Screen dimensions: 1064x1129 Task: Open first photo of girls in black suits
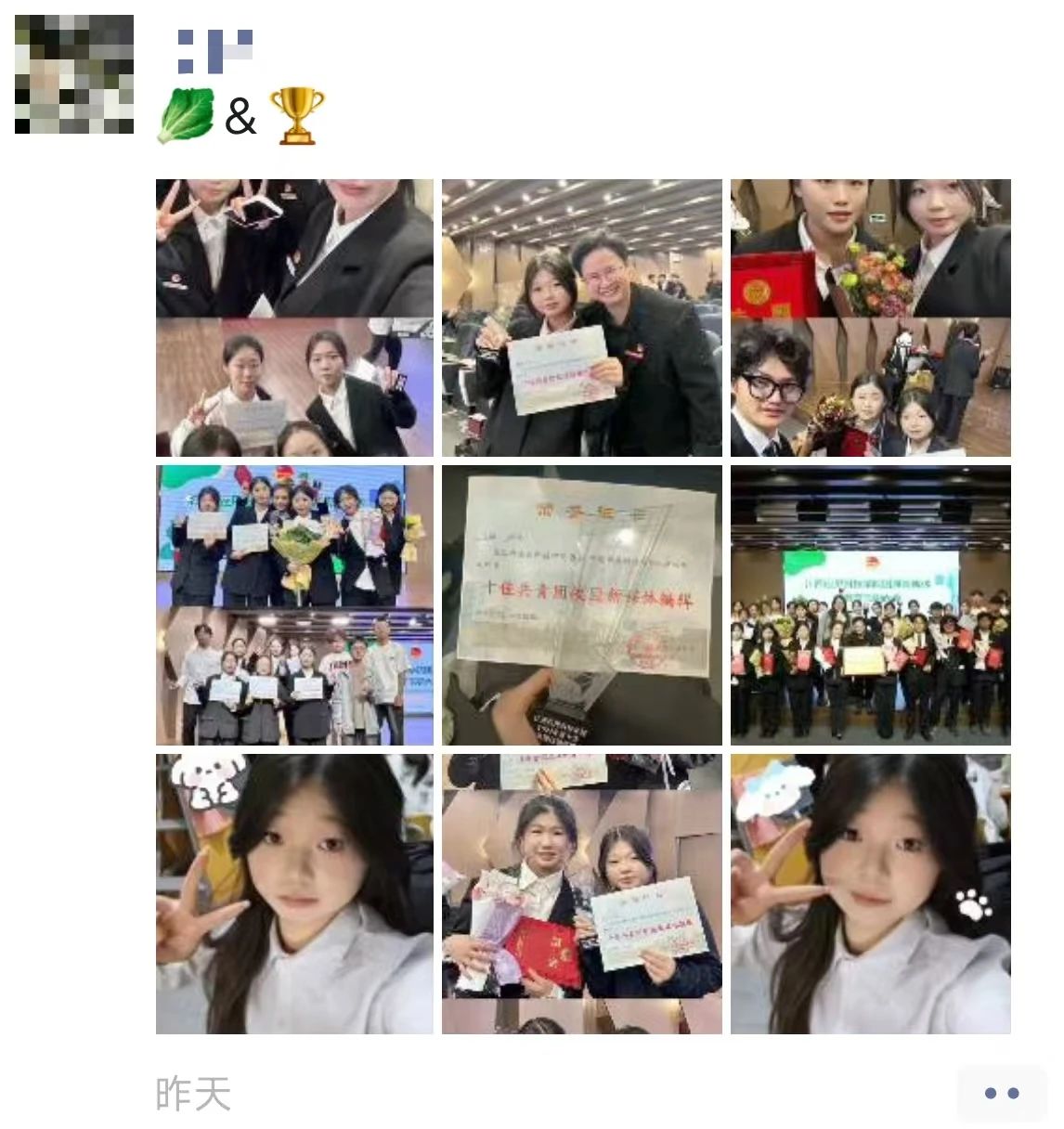294,318
